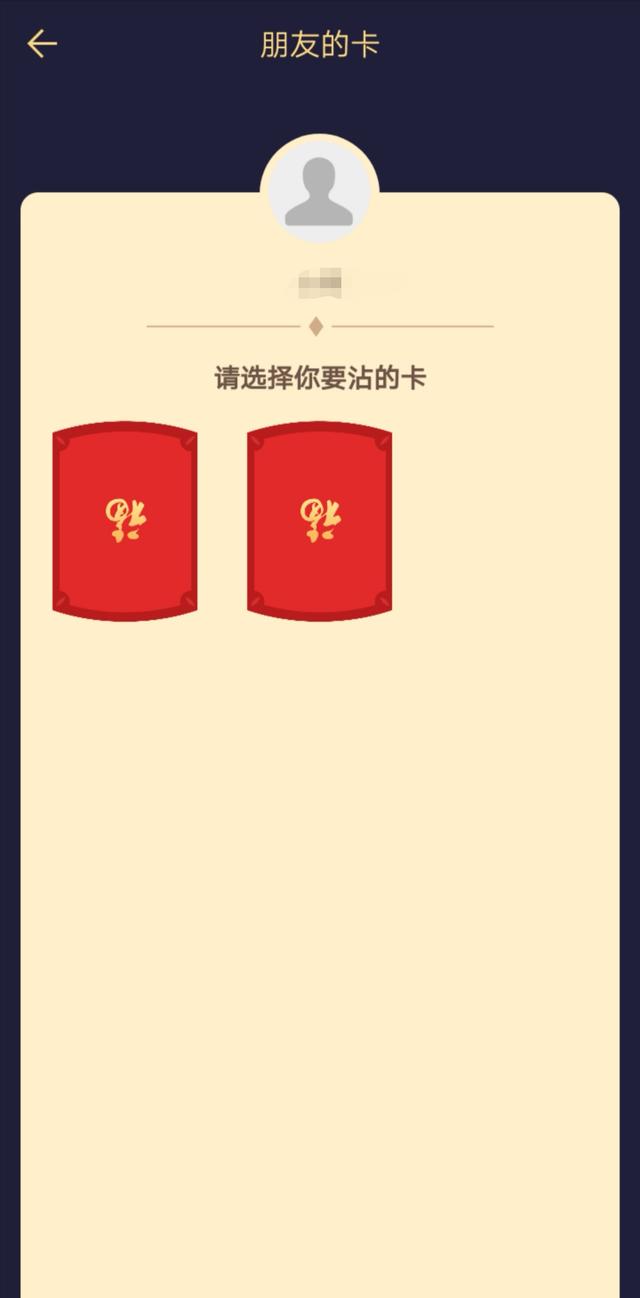Pick the second red 福 card
This screenshot has width=640, height=1298.
click(x=319, y=521)
